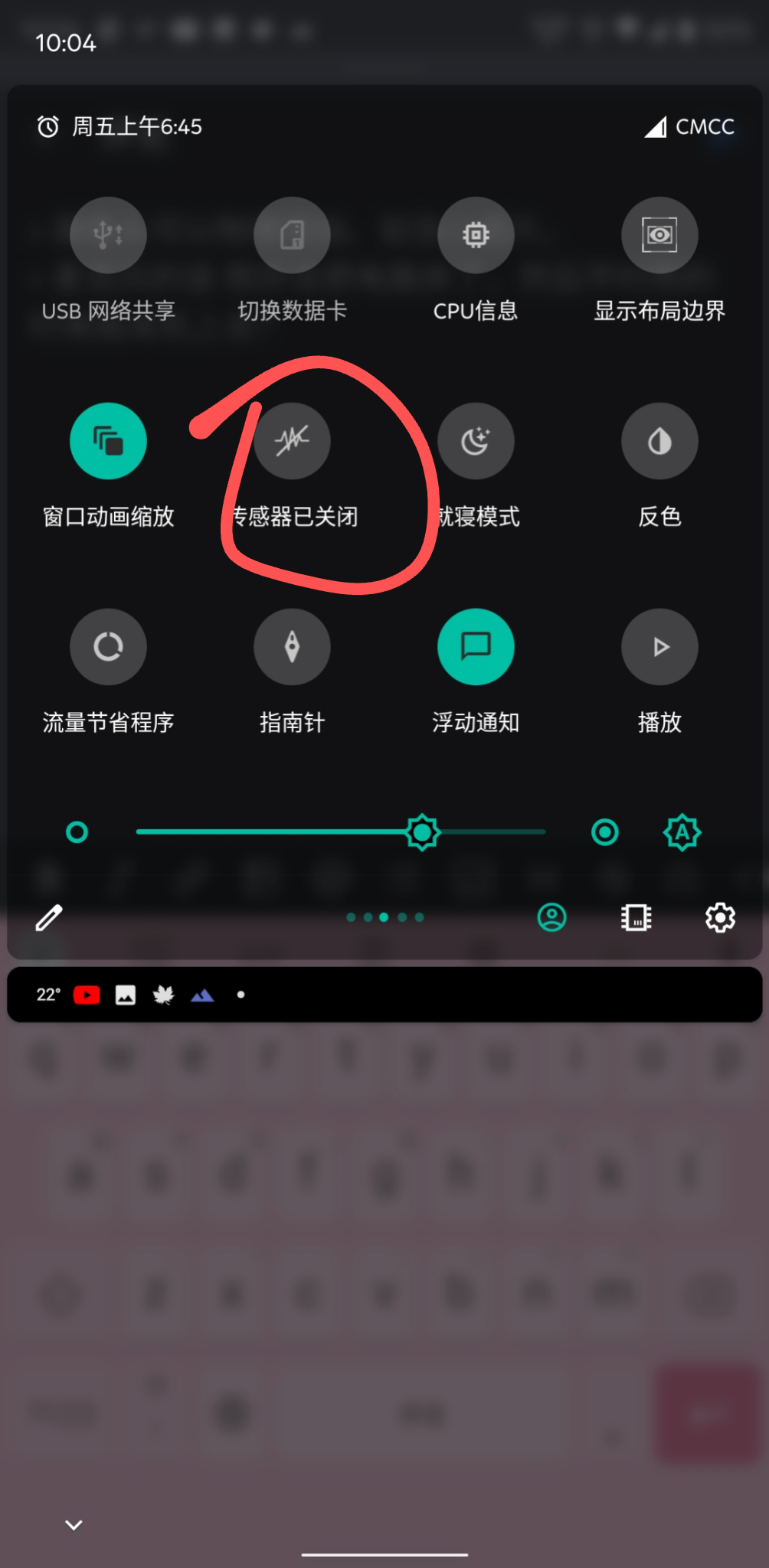Tap the 切换数据卡 tile

pos(292,235)
